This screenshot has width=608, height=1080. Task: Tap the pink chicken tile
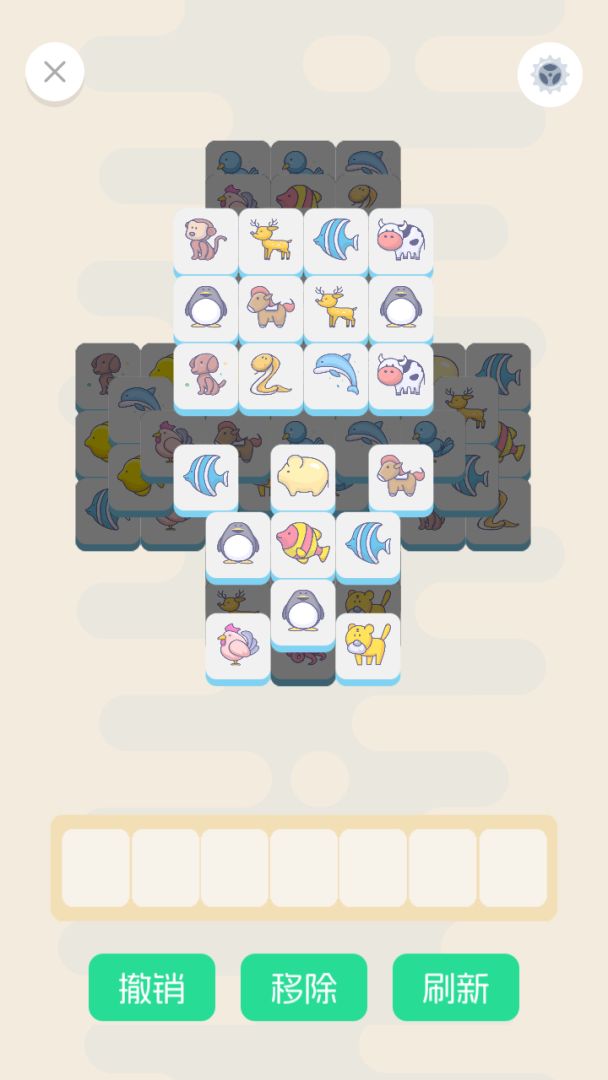point(238,645)
